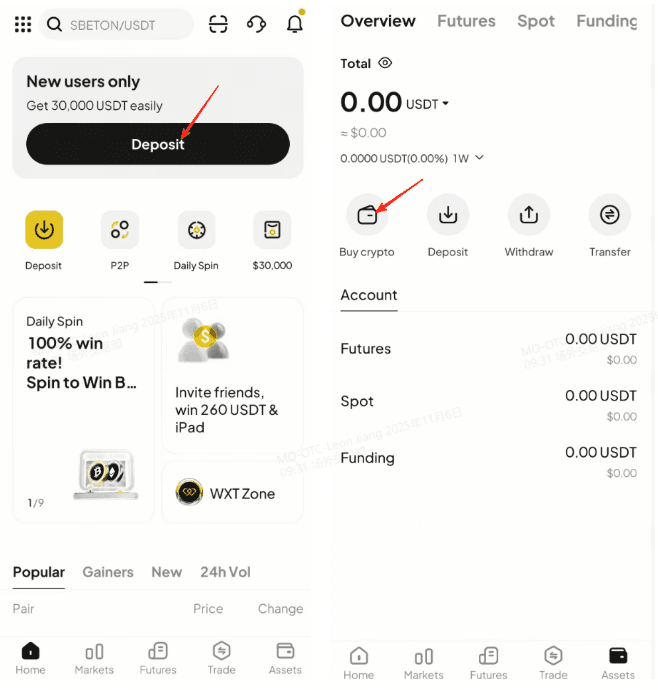Open customer support headset icon
Viewport: 658px width, 690px height.
click(256, 24)
